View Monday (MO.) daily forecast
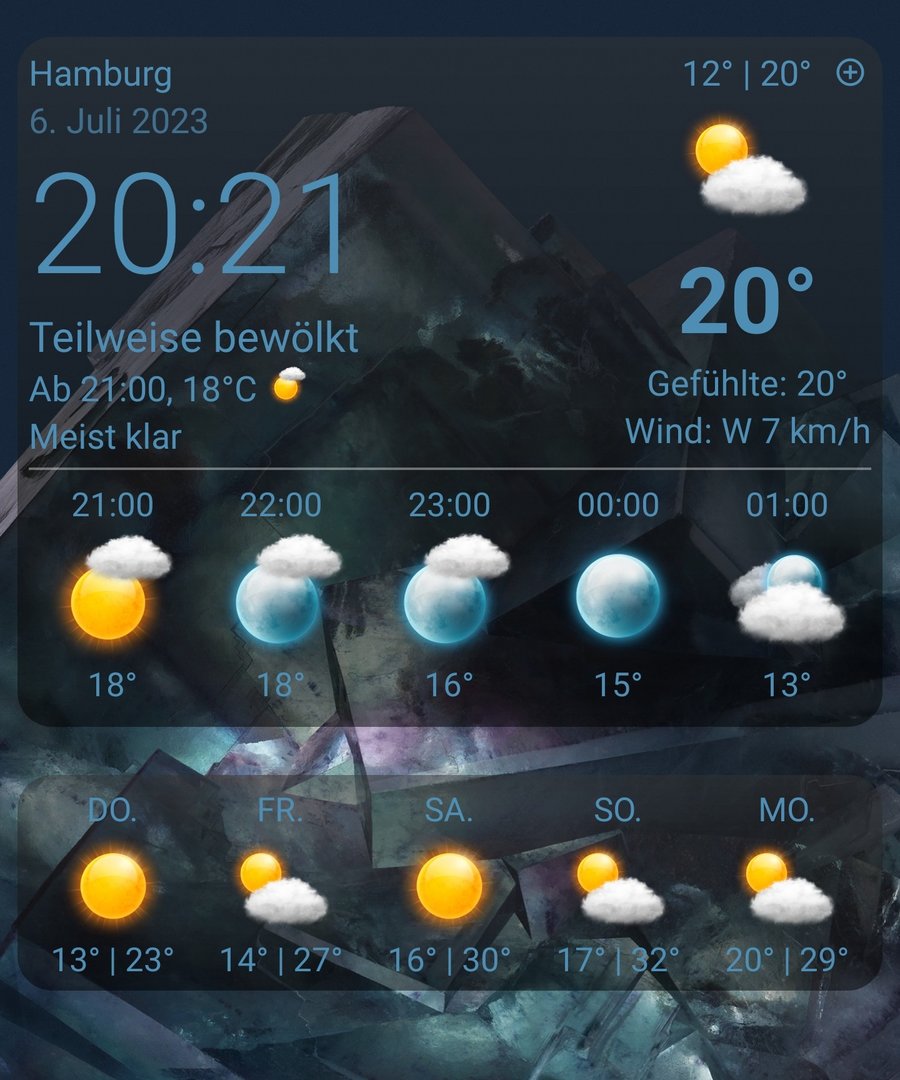The width and height of the screenshot is (900, 1080). (786, 885)
